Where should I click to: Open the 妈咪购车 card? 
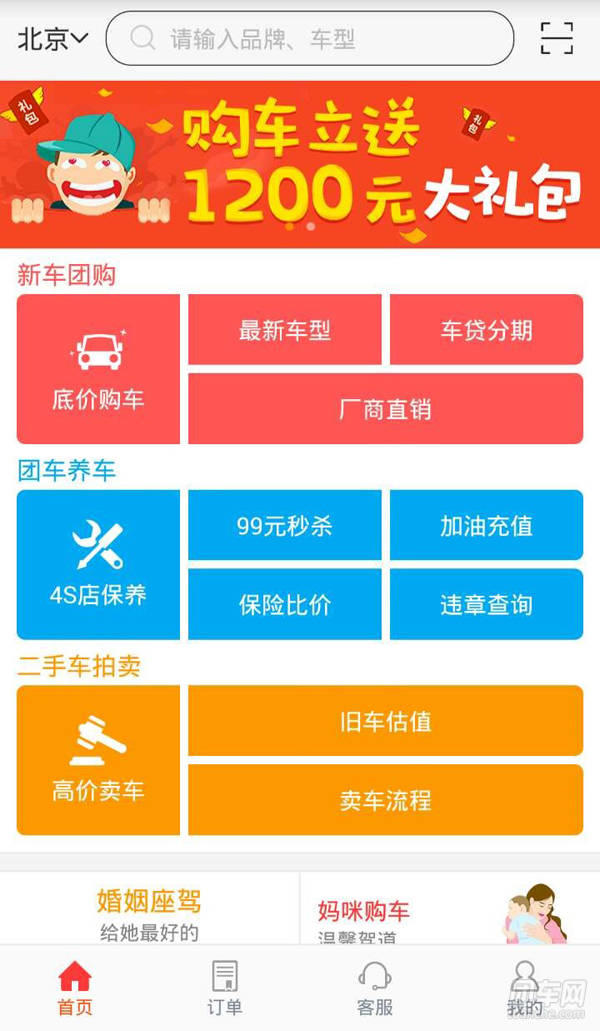tap(448, 912)
